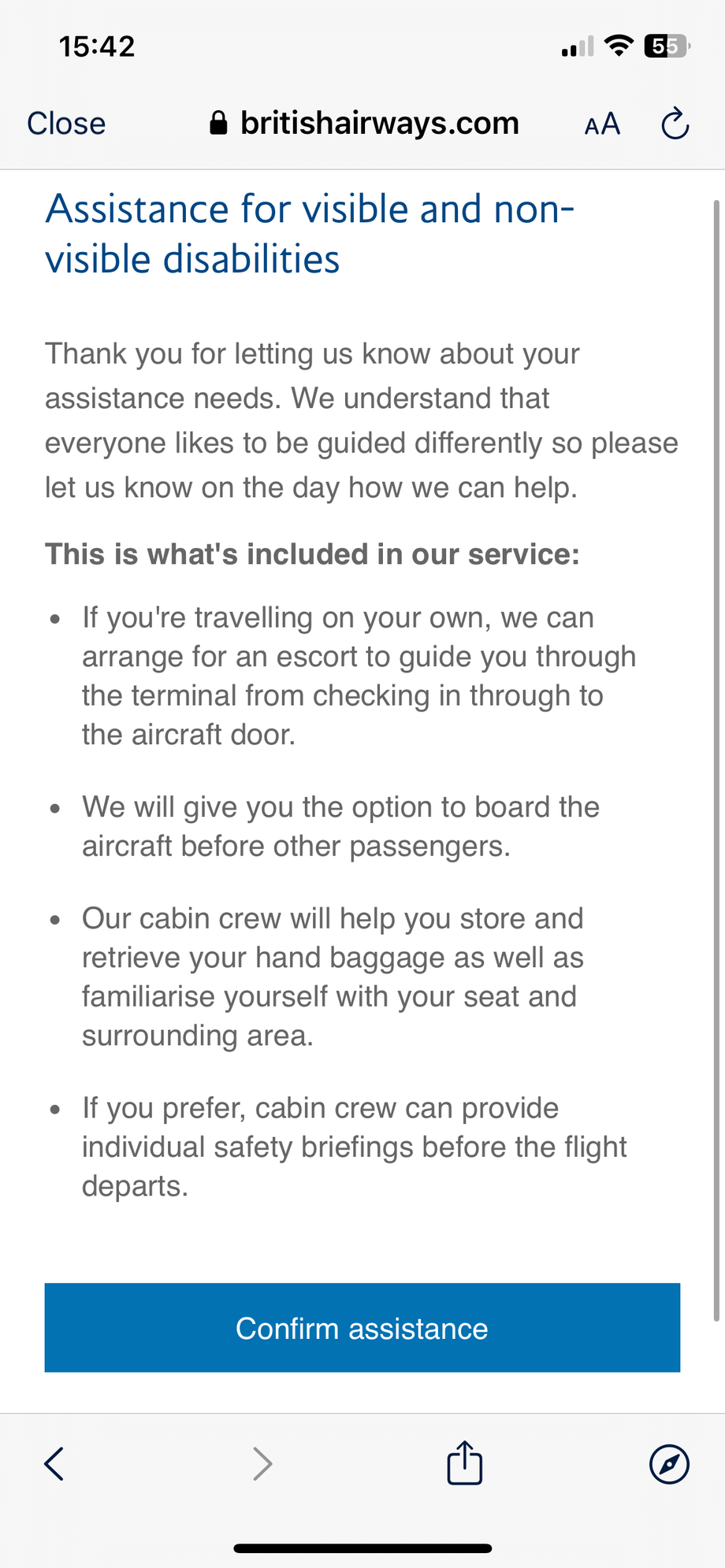
Task: Share this page
Action: pyautogui.click(x=464, y=1462)
